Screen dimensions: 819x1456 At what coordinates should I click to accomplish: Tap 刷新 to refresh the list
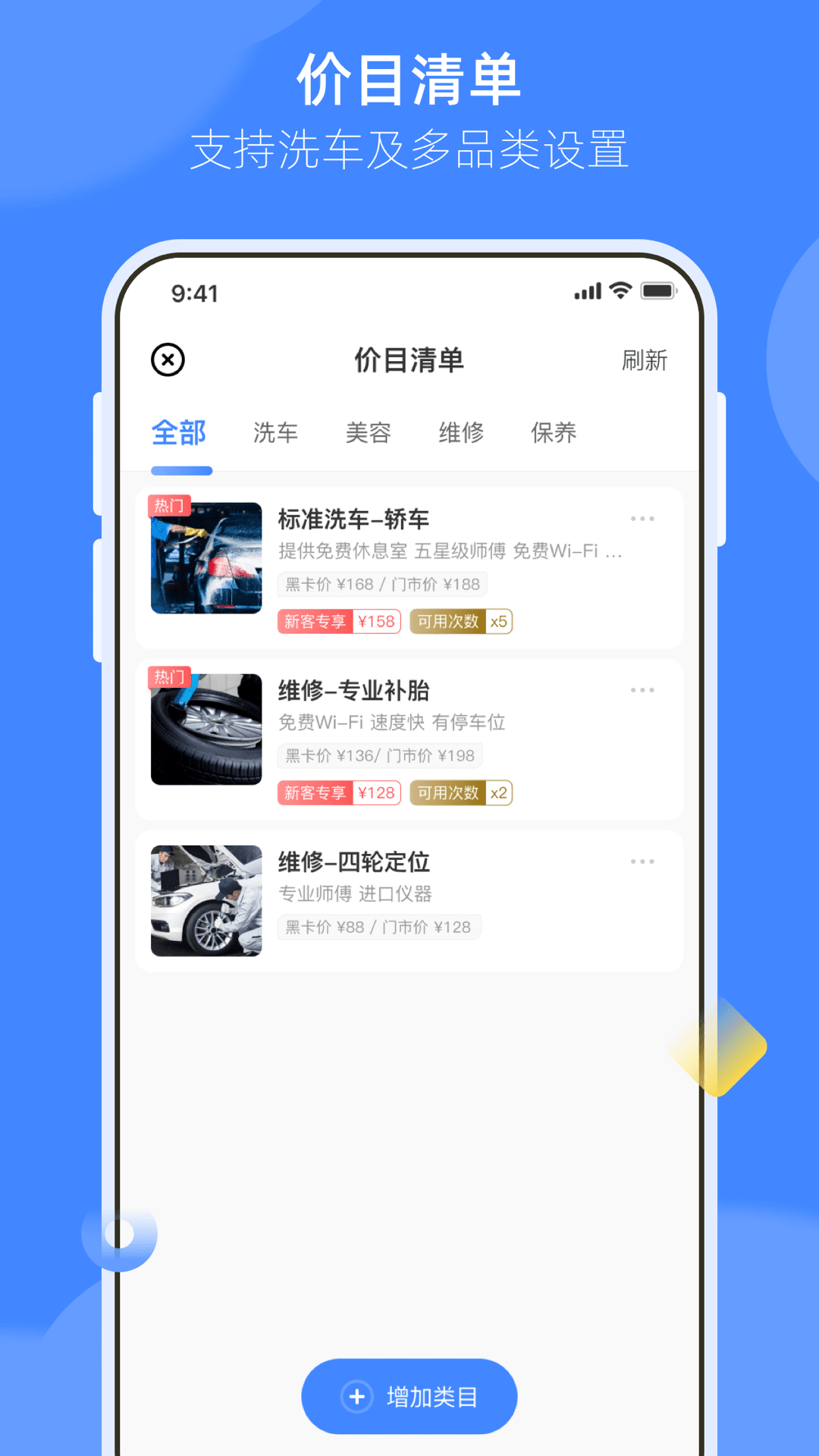coord(643,362)
